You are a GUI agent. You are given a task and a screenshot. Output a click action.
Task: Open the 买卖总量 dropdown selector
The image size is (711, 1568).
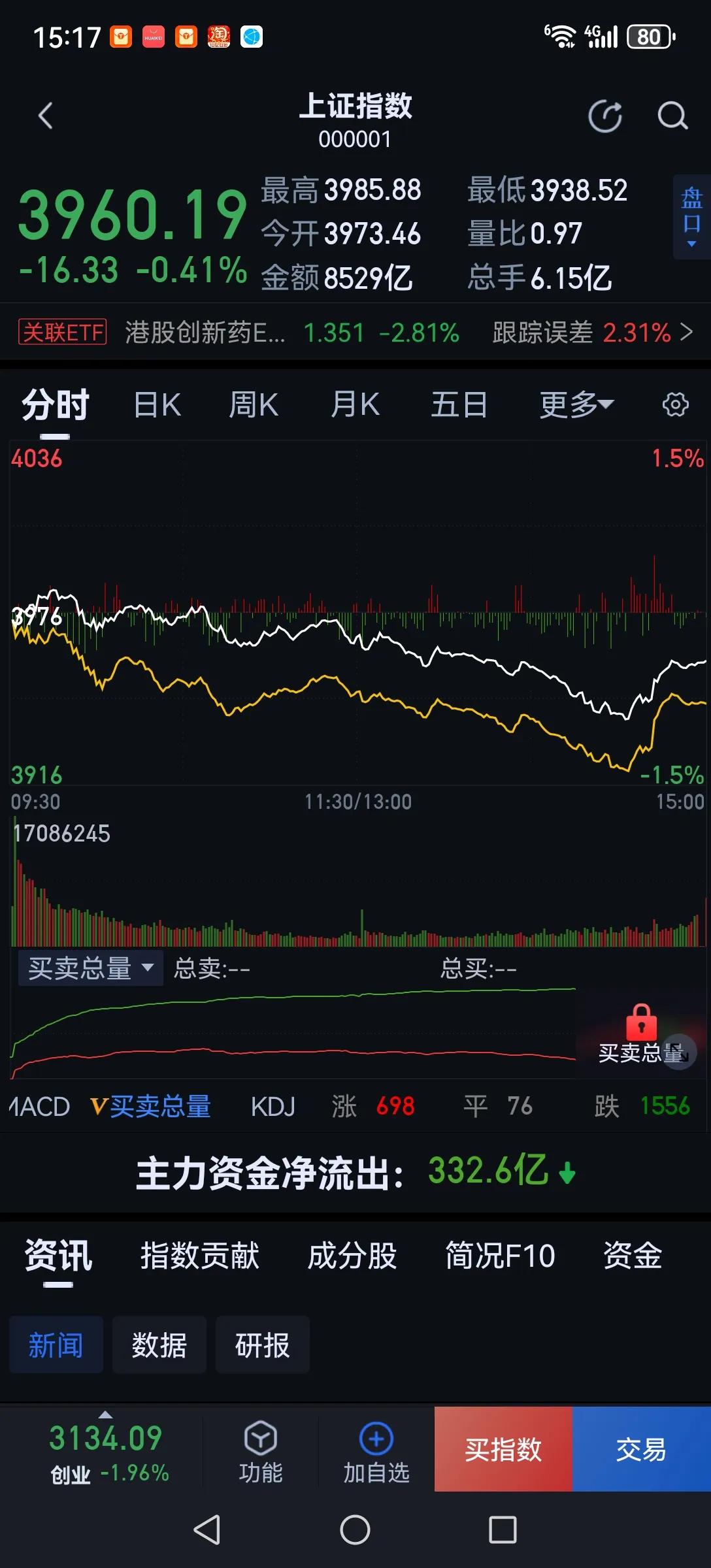(90, 968)
